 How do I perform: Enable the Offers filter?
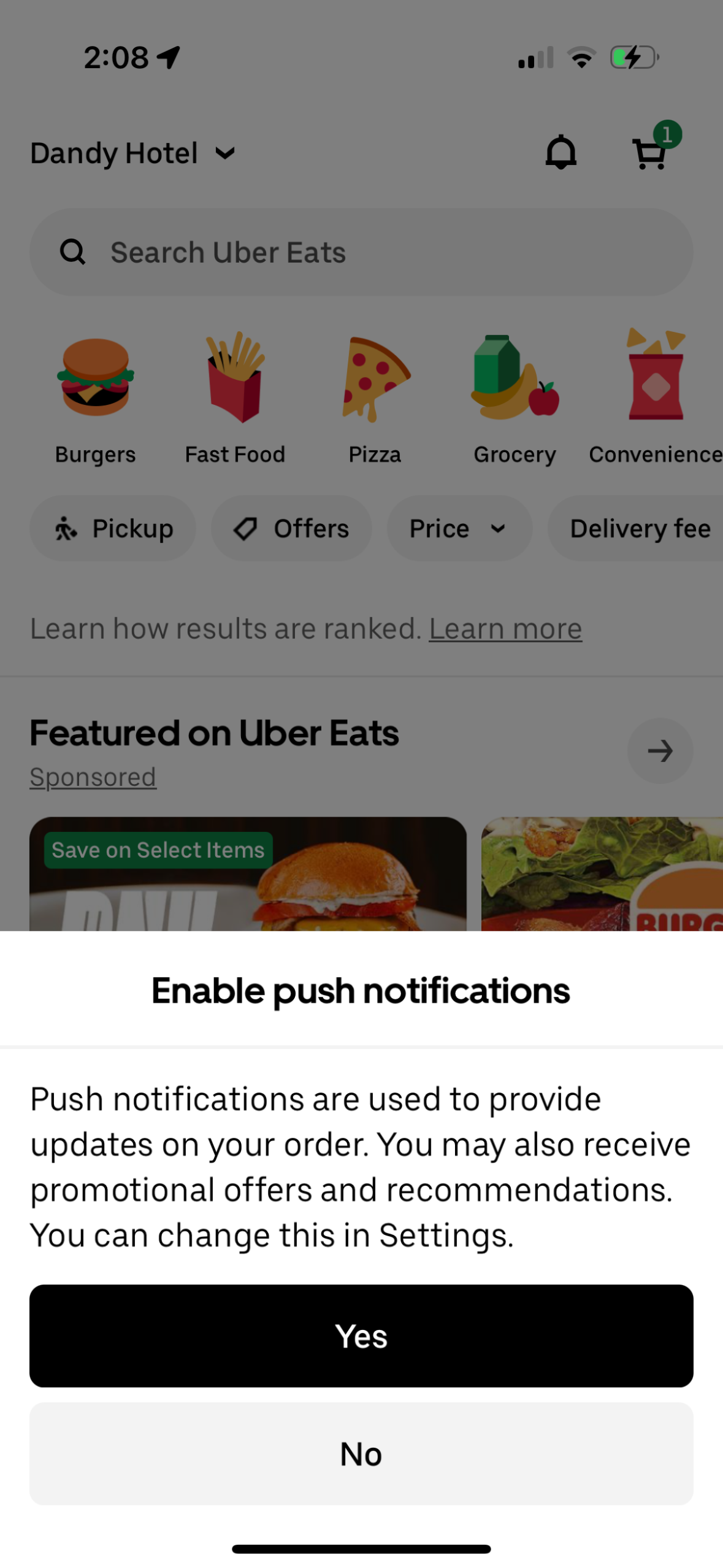click(x=291, y=528)
